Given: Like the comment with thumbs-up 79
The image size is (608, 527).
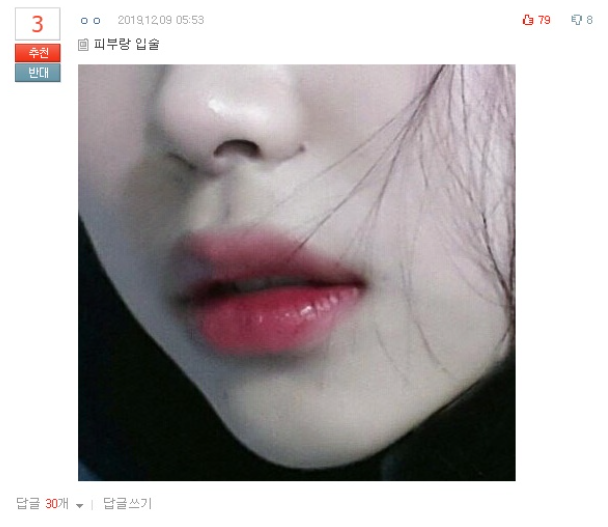Looking at the screenshot, I should [x=536, y=20].
